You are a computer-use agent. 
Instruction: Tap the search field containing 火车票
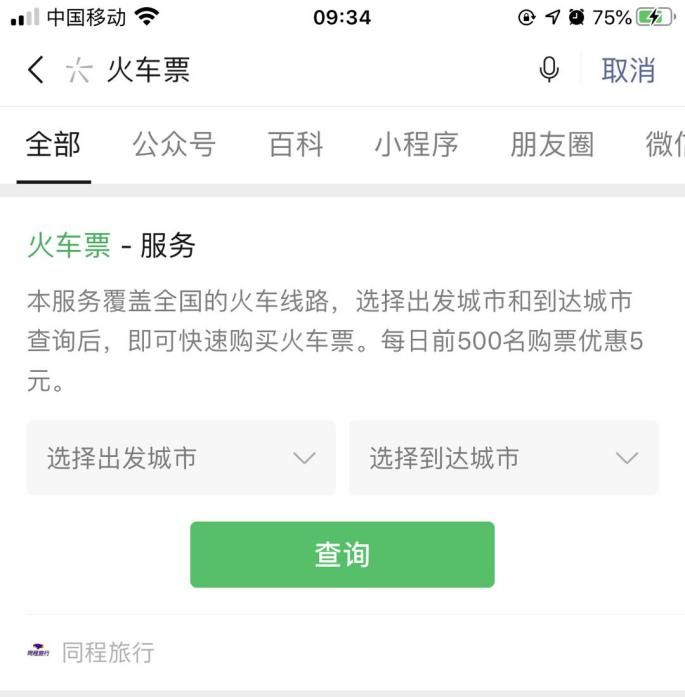pyautogui.click(x=300, y=70)
